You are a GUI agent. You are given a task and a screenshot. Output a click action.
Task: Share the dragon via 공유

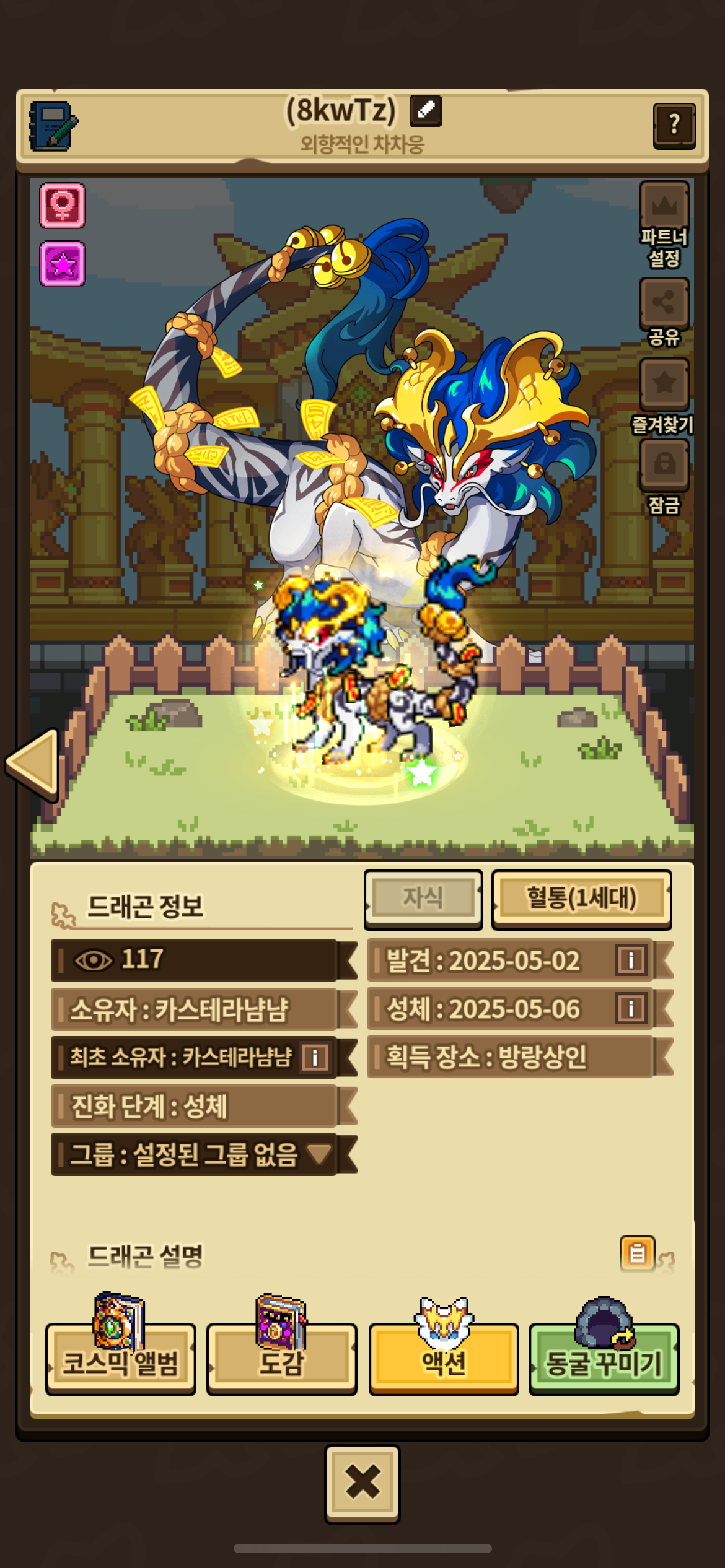point(664,303)
